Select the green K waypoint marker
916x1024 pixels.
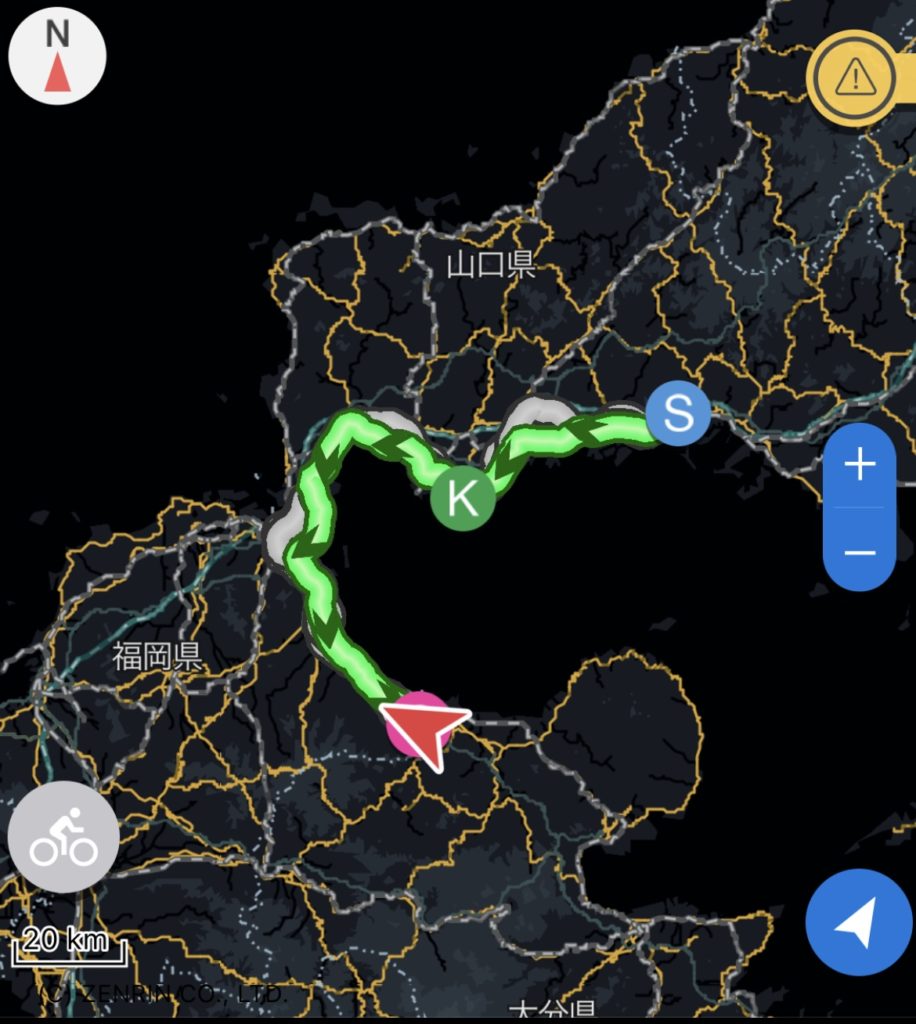point(463,496)
